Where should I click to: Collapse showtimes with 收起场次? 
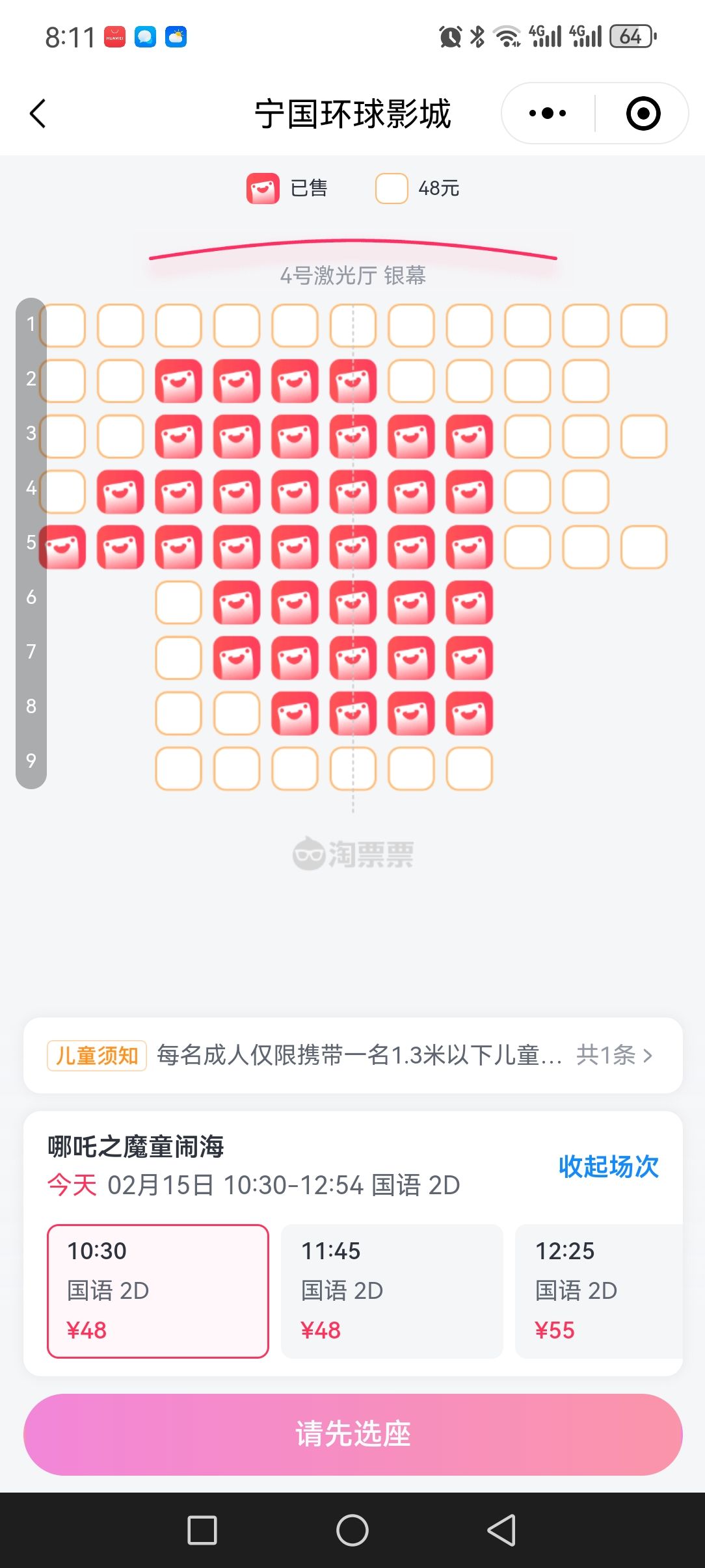tap(608, 1166)
